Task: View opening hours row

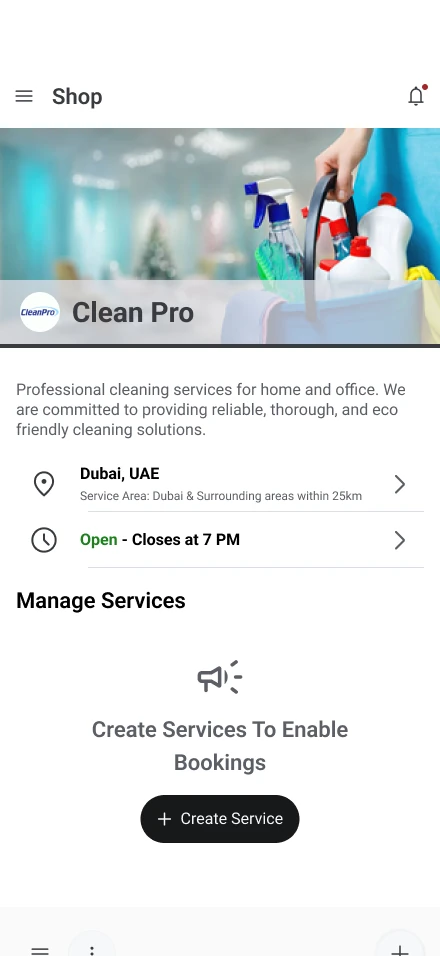Action: (219, 540)
